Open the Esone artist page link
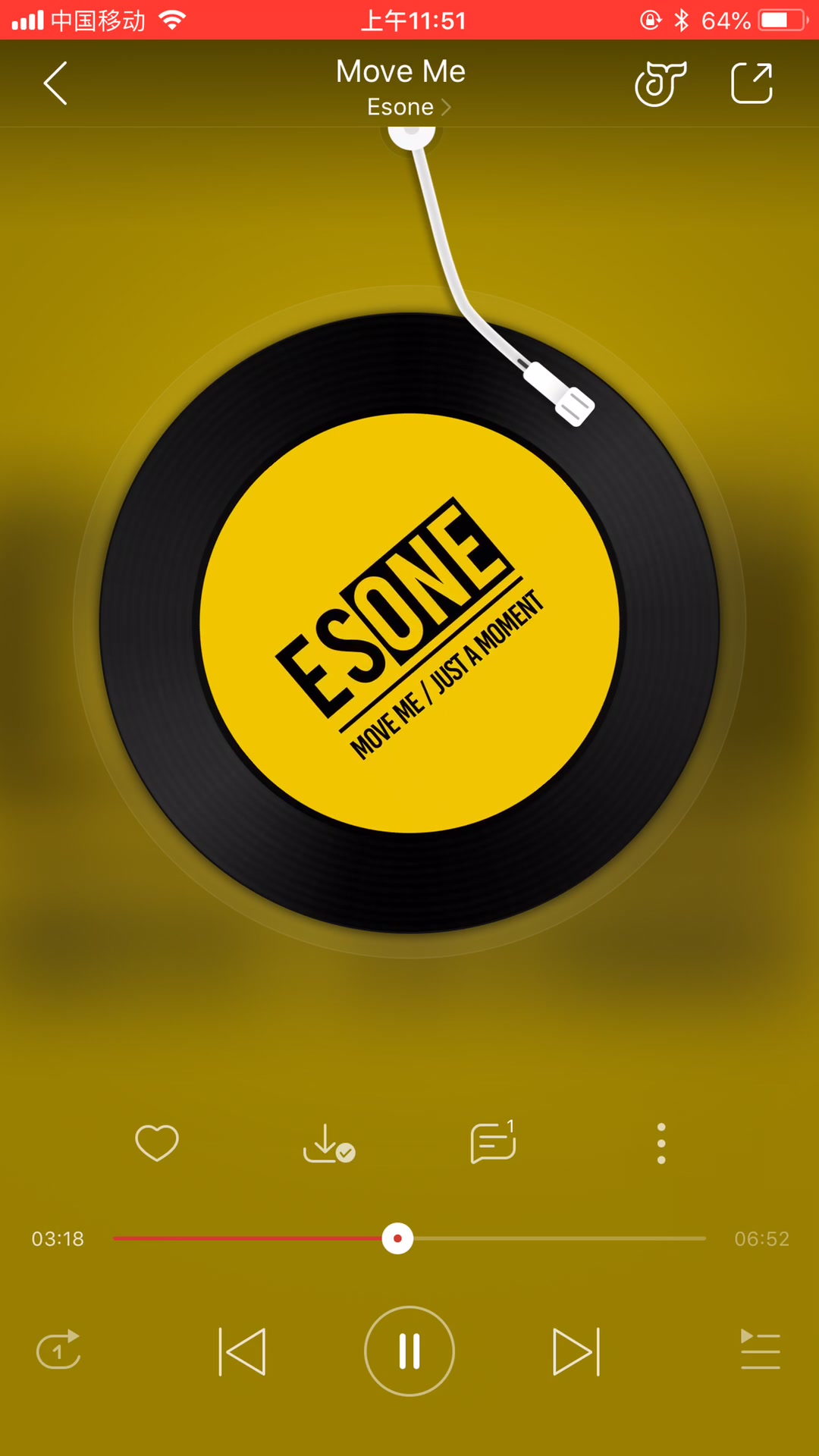Viewport: 819px width, 1456px height. (x=408, y=107)
